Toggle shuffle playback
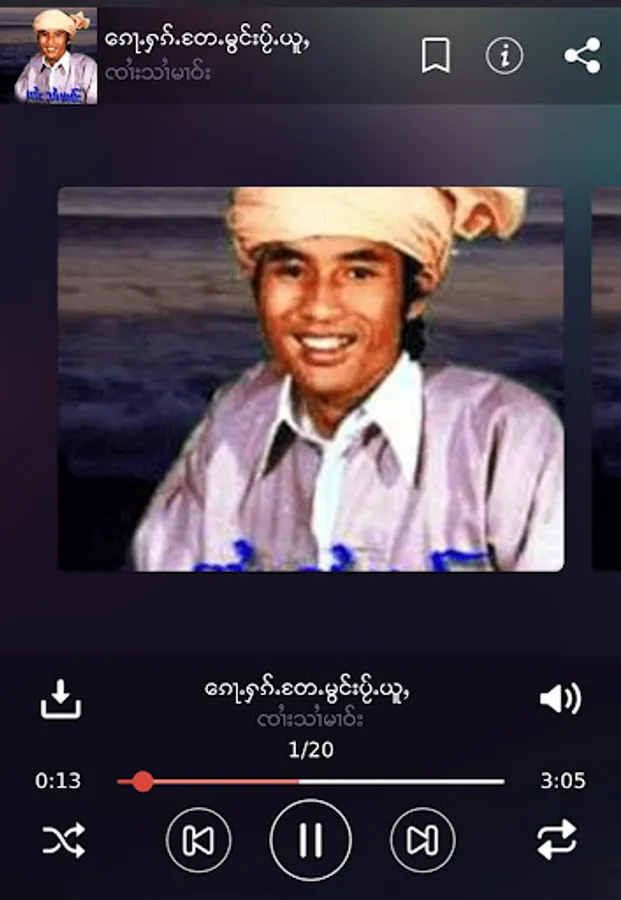Image resolution: width=621 pixels, height=900 pixels. point(62,840)
